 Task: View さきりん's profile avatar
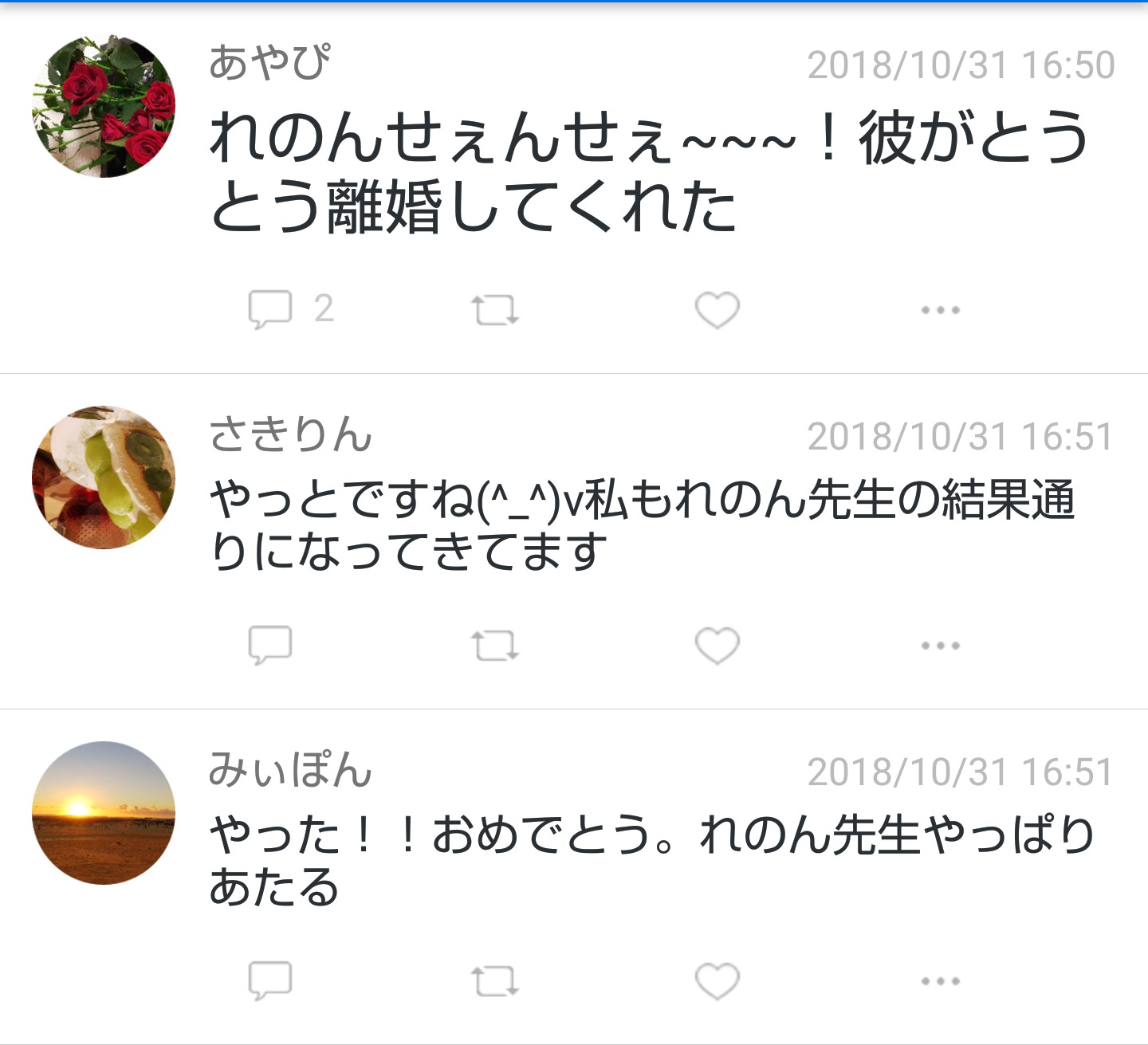pos(104,477)
